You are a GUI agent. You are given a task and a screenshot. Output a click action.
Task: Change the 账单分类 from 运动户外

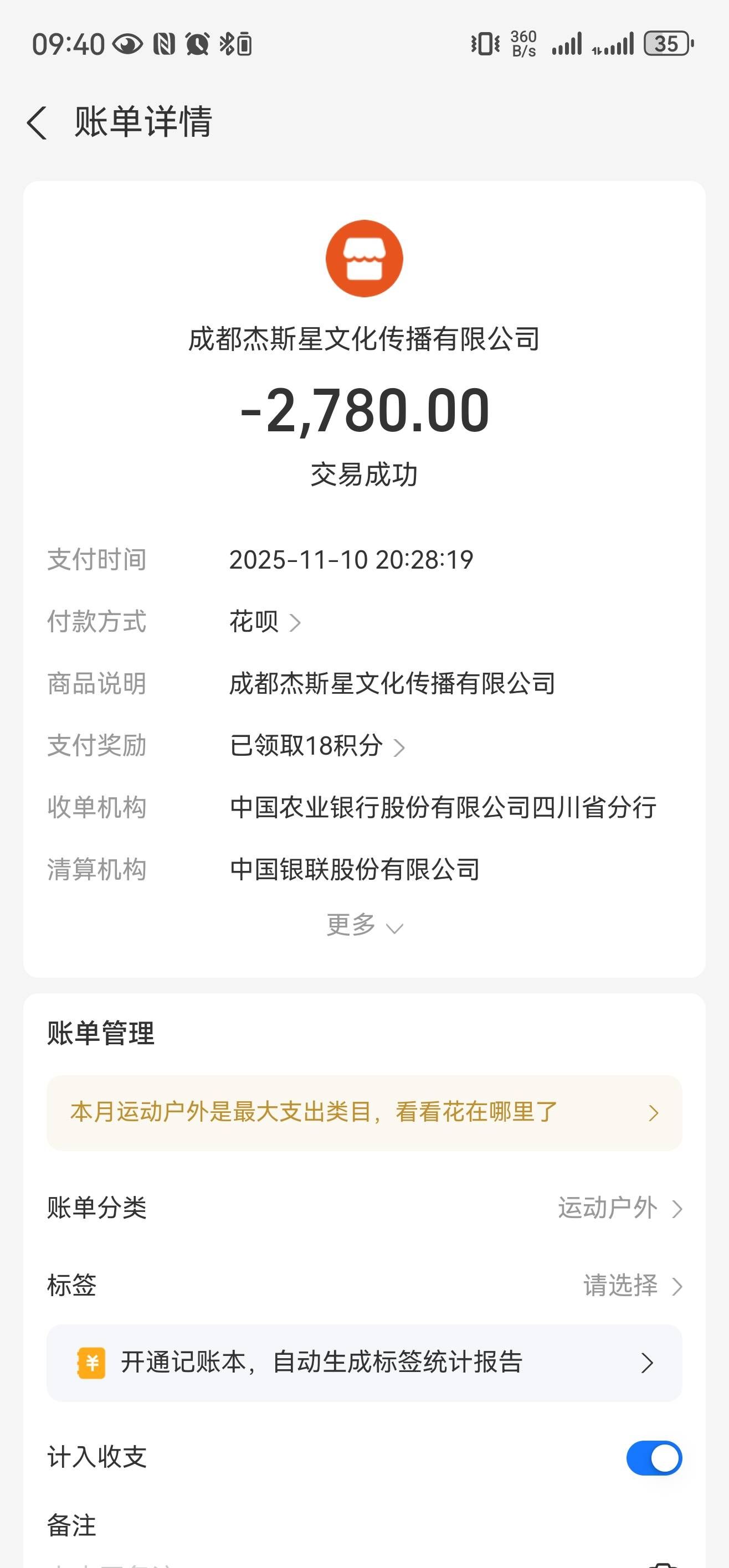pos(619,1208)
